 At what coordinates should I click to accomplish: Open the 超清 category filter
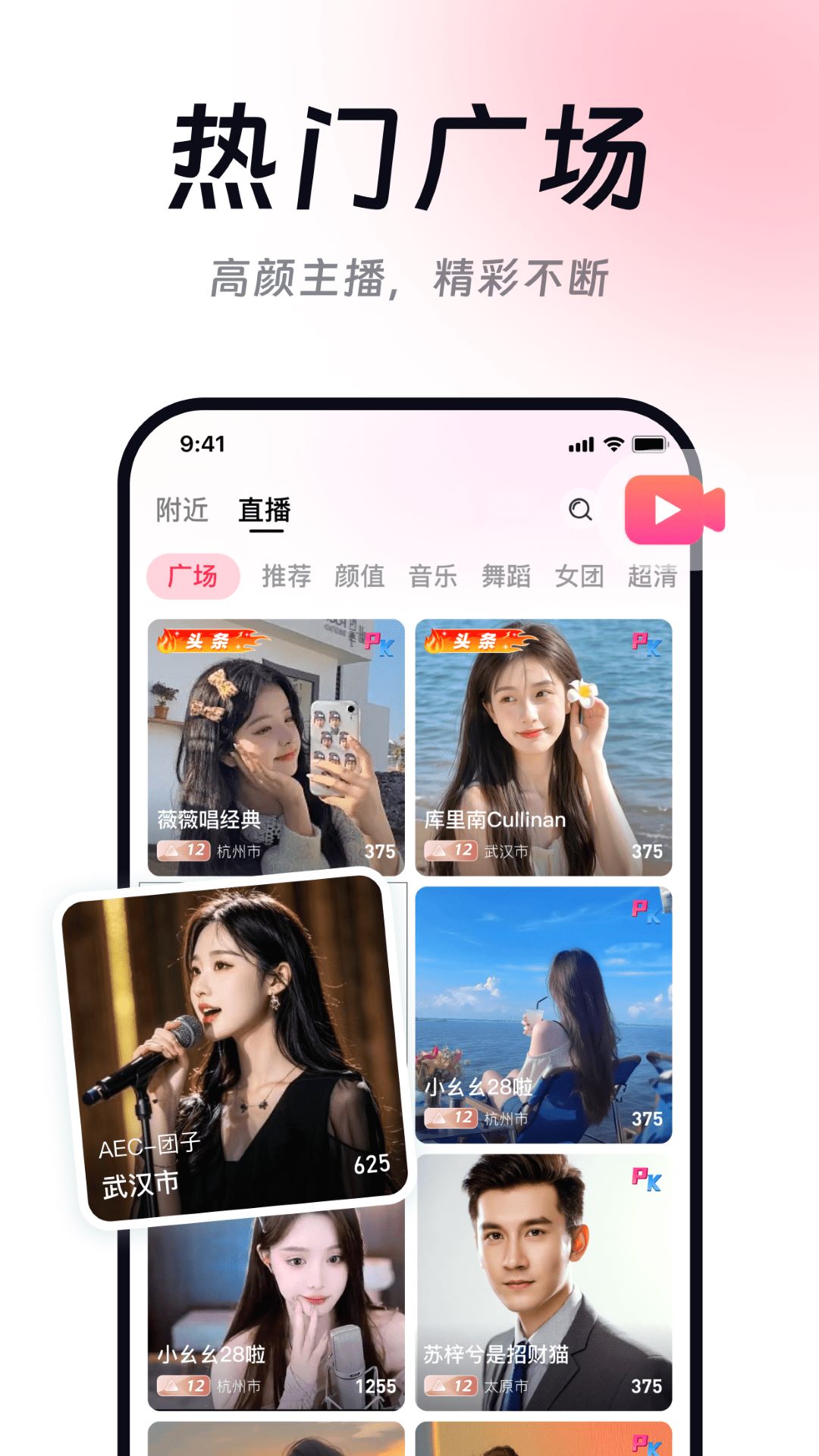click(654, 576)
